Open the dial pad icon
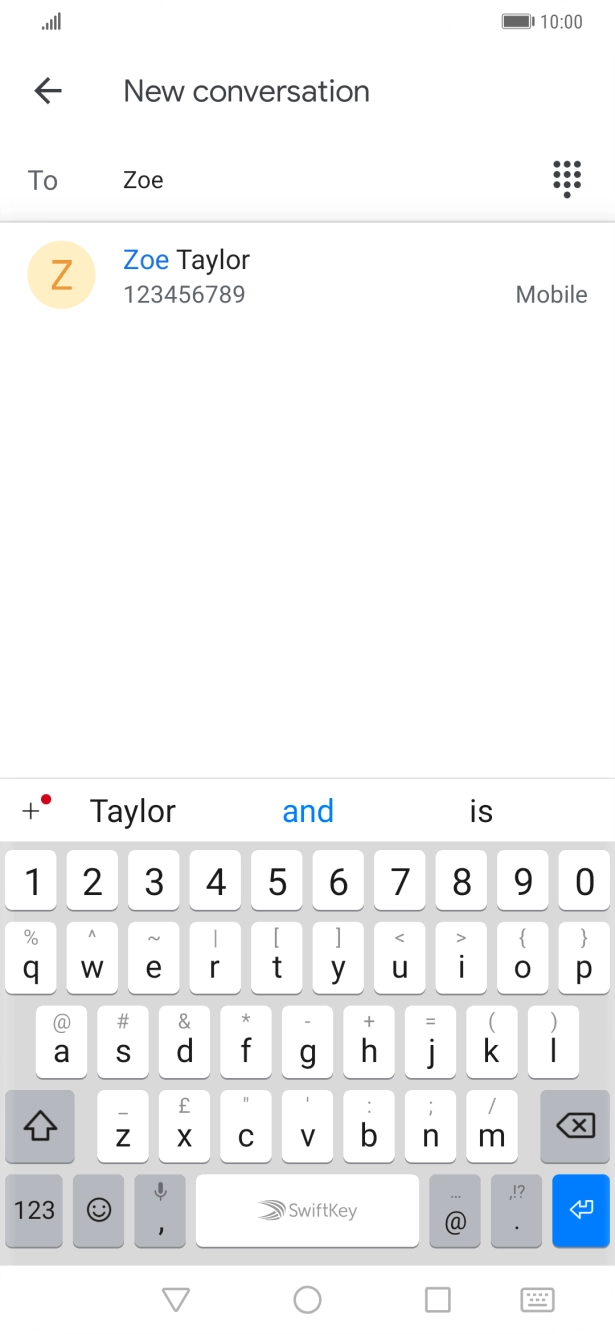 [x=567, y=179]
